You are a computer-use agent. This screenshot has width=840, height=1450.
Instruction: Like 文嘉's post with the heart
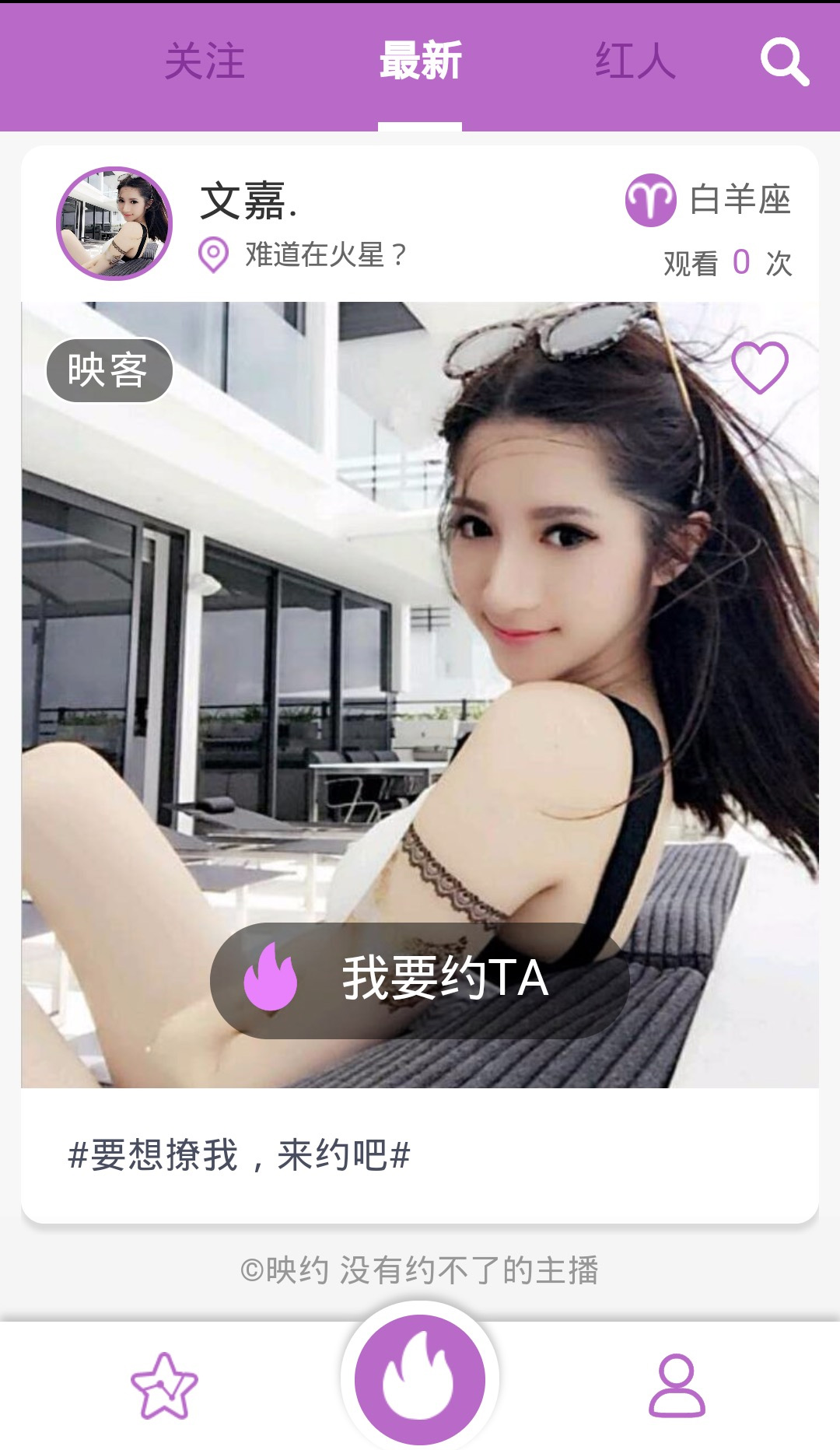pos(760,367)
